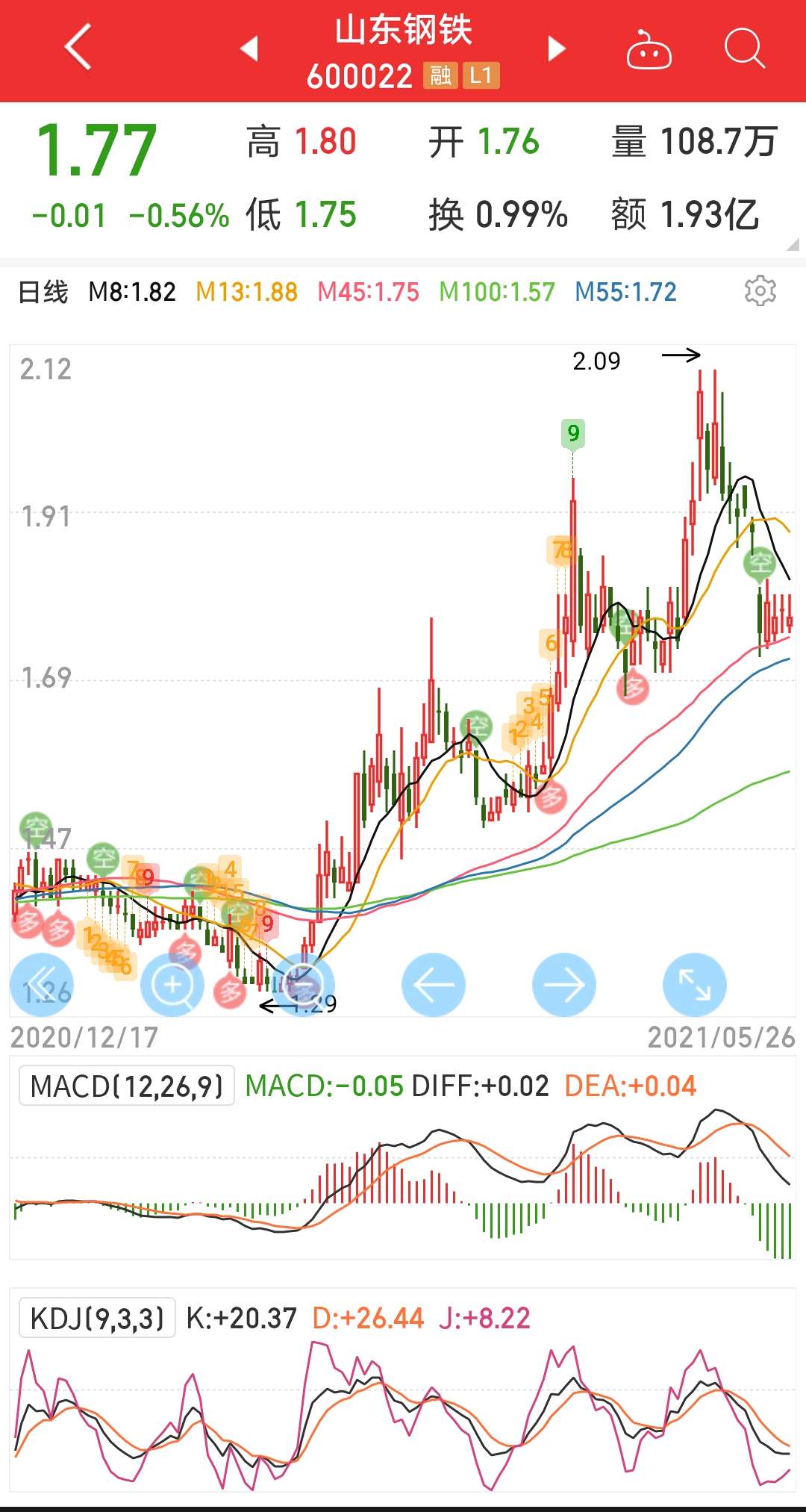Expand chart to fullscreen
The height and width of the screenshot is (1512, 806).
695,985
